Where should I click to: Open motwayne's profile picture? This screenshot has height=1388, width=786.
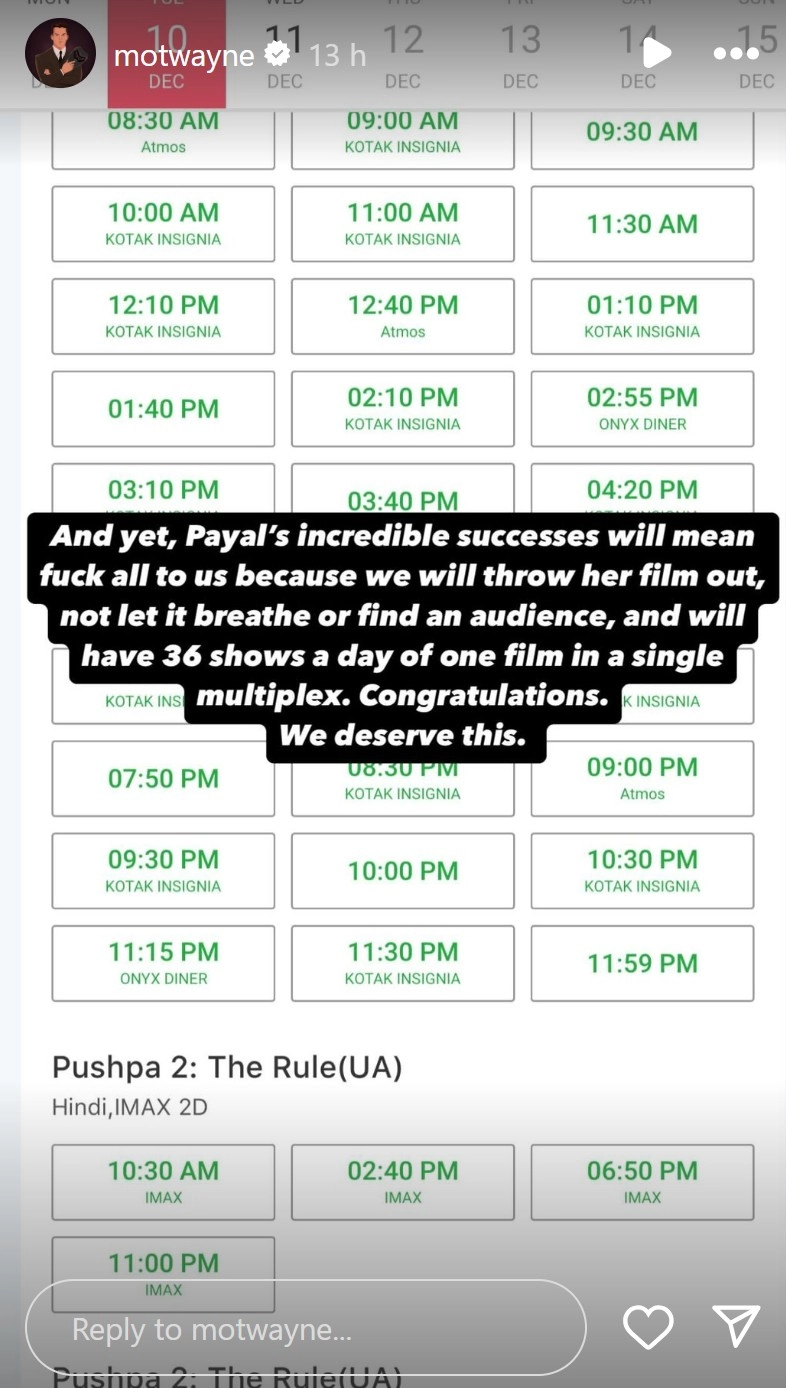pyautogui.click(x=60, y=54)
